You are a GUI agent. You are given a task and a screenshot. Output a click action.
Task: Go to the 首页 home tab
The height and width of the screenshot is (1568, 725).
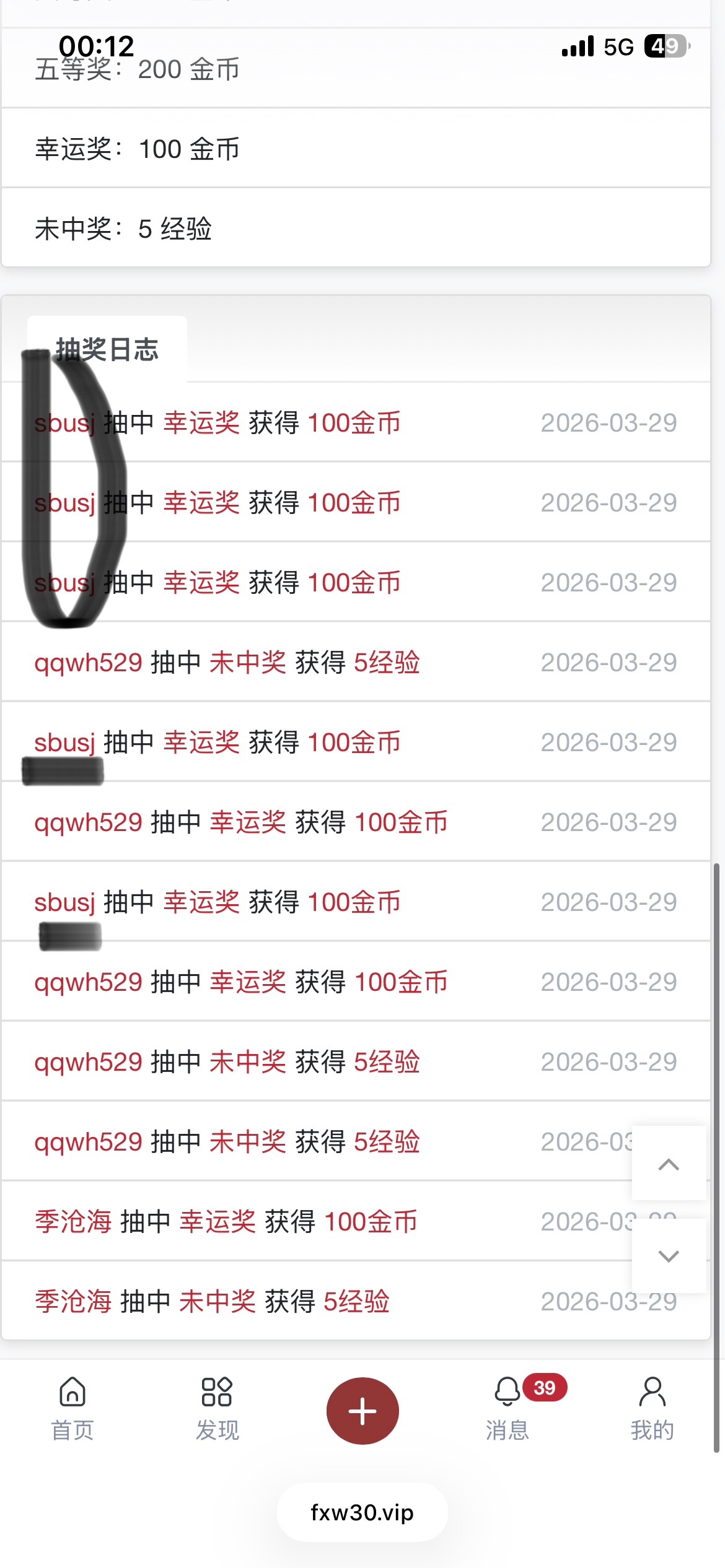[72, 1408]
